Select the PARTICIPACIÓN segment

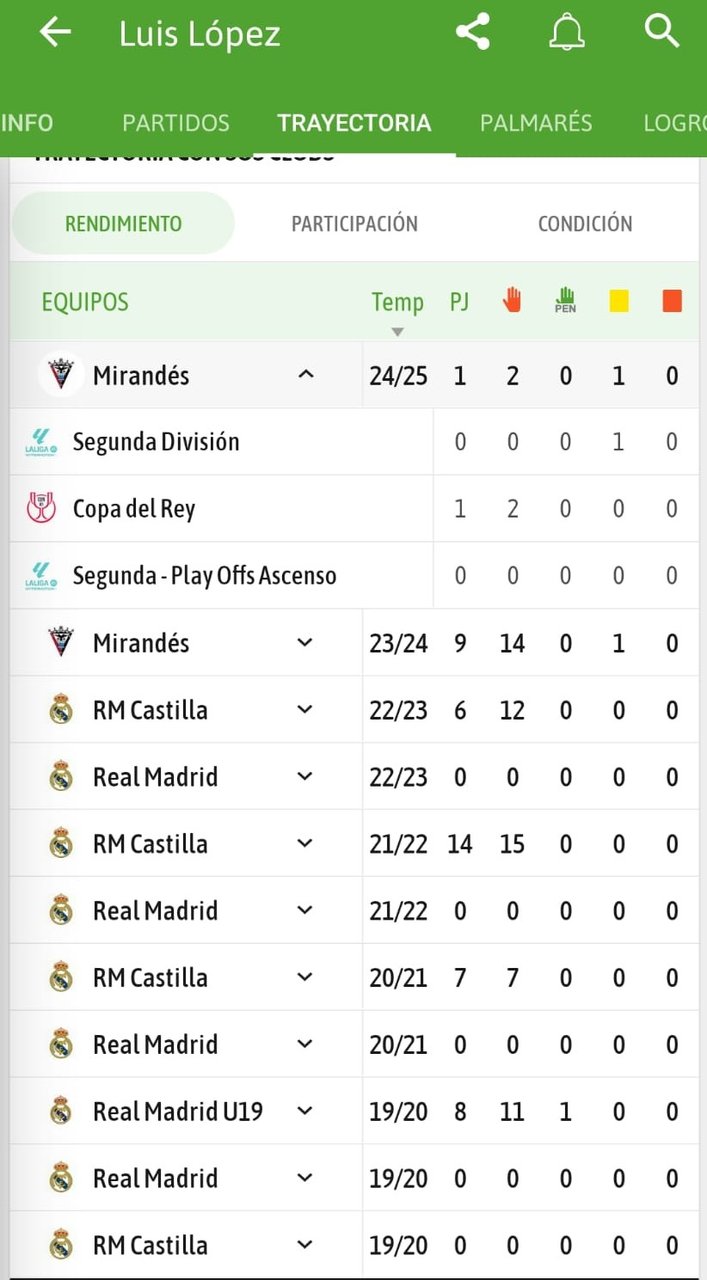coord(354,223)
